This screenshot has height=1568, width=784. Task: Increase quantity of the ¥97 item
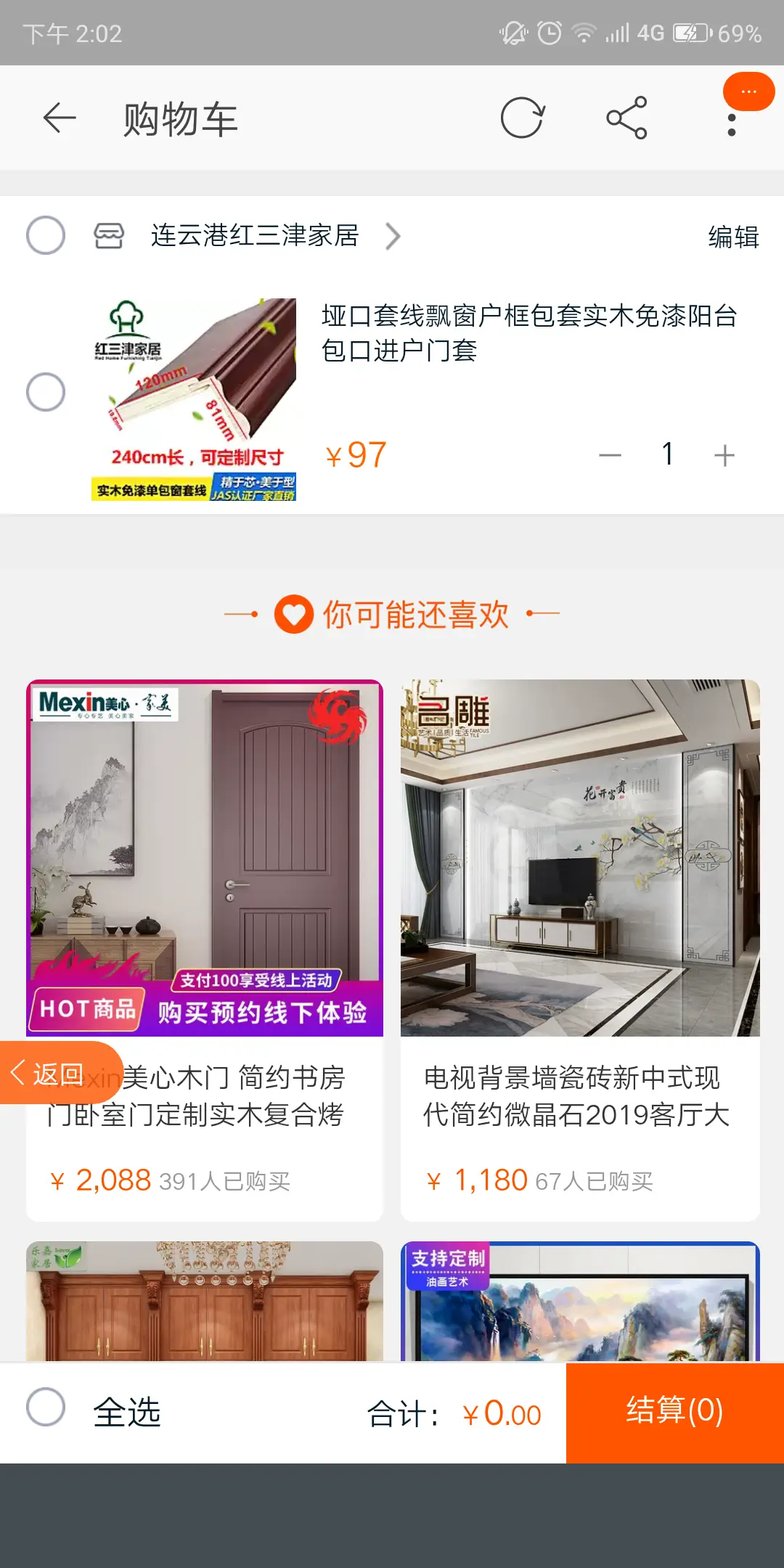pos(724,456)
